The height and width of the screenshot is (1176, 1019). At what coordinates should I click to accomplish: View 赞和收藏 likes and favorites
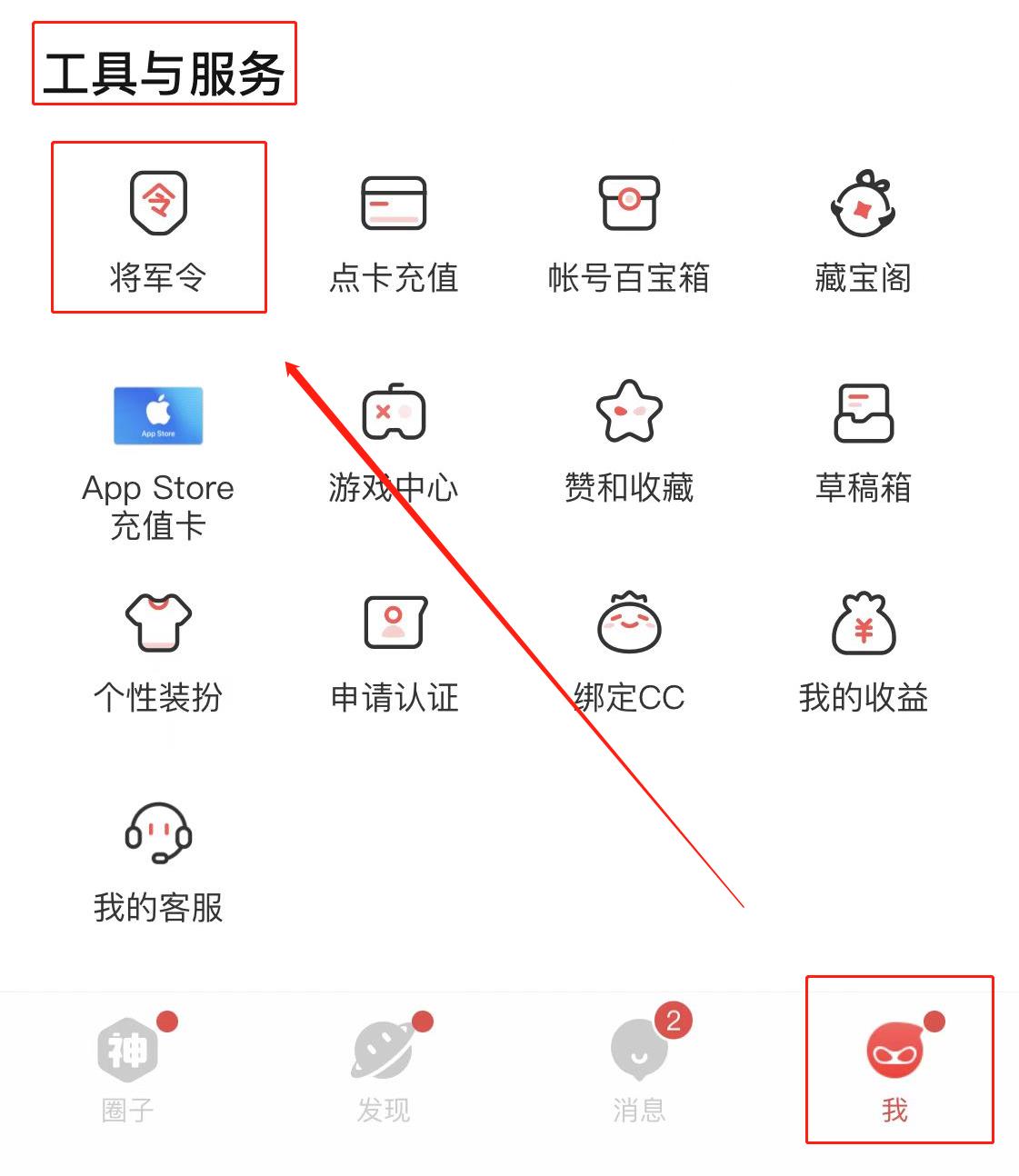point(628,443)
